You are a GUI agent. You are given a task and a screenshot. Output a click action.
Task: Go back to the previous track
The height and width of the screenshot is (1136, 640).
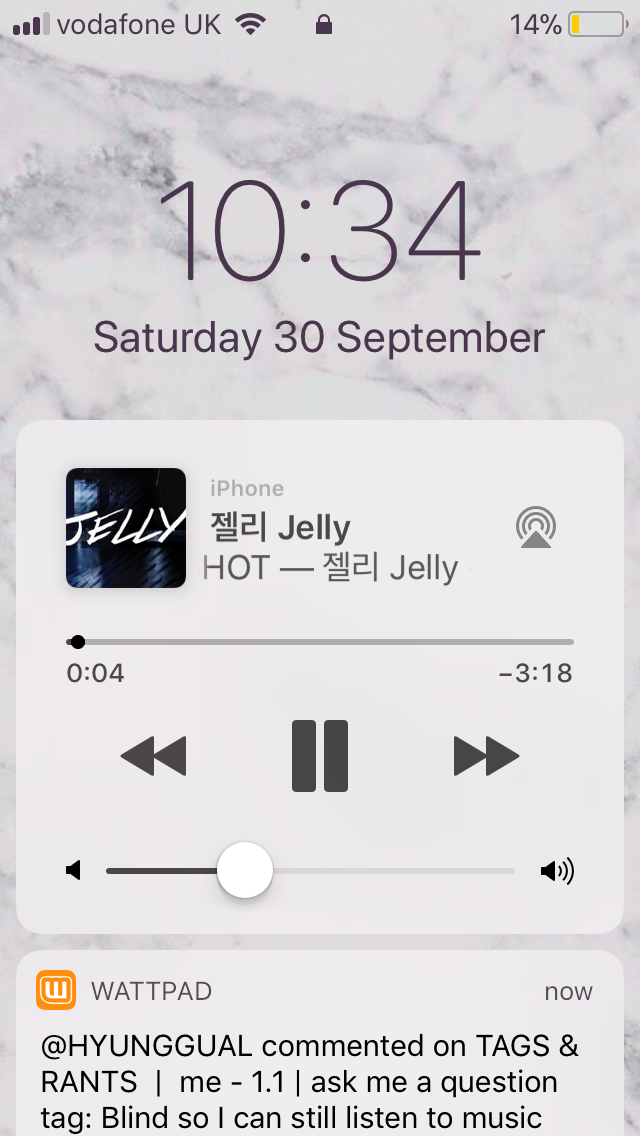click(x=153, y=756)
